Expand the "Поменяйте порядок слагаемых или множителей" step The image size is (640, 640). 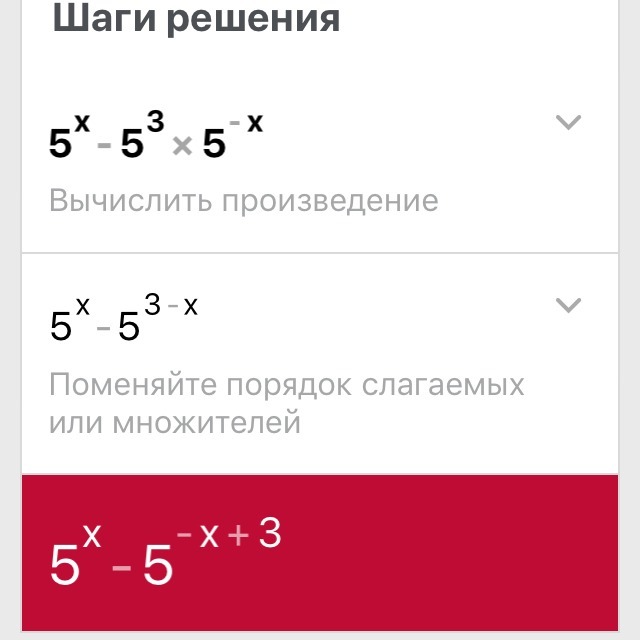[568, 305]
